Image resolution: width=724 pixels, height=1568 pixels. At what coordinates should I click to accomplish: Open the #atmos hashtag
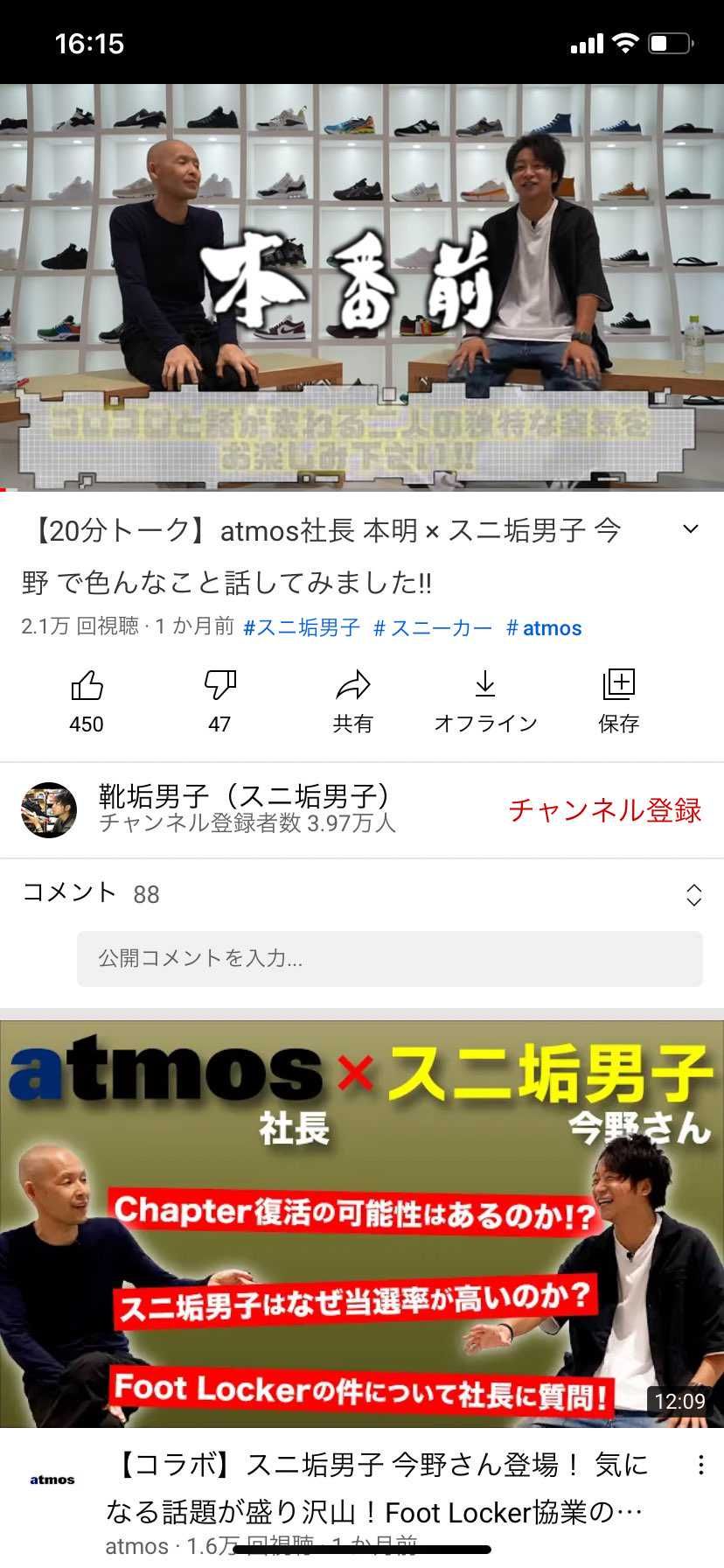(x=544, y=626)
